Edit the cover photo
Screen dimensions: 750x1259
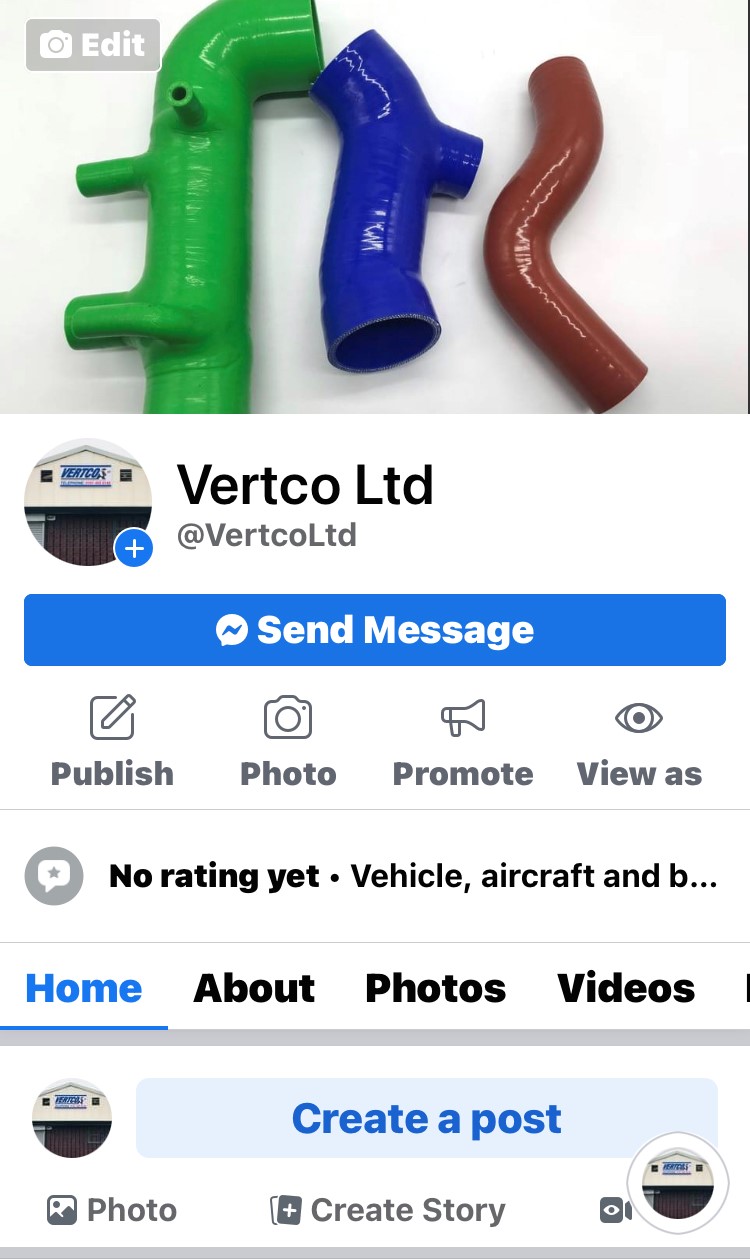(x=93, y=45)
